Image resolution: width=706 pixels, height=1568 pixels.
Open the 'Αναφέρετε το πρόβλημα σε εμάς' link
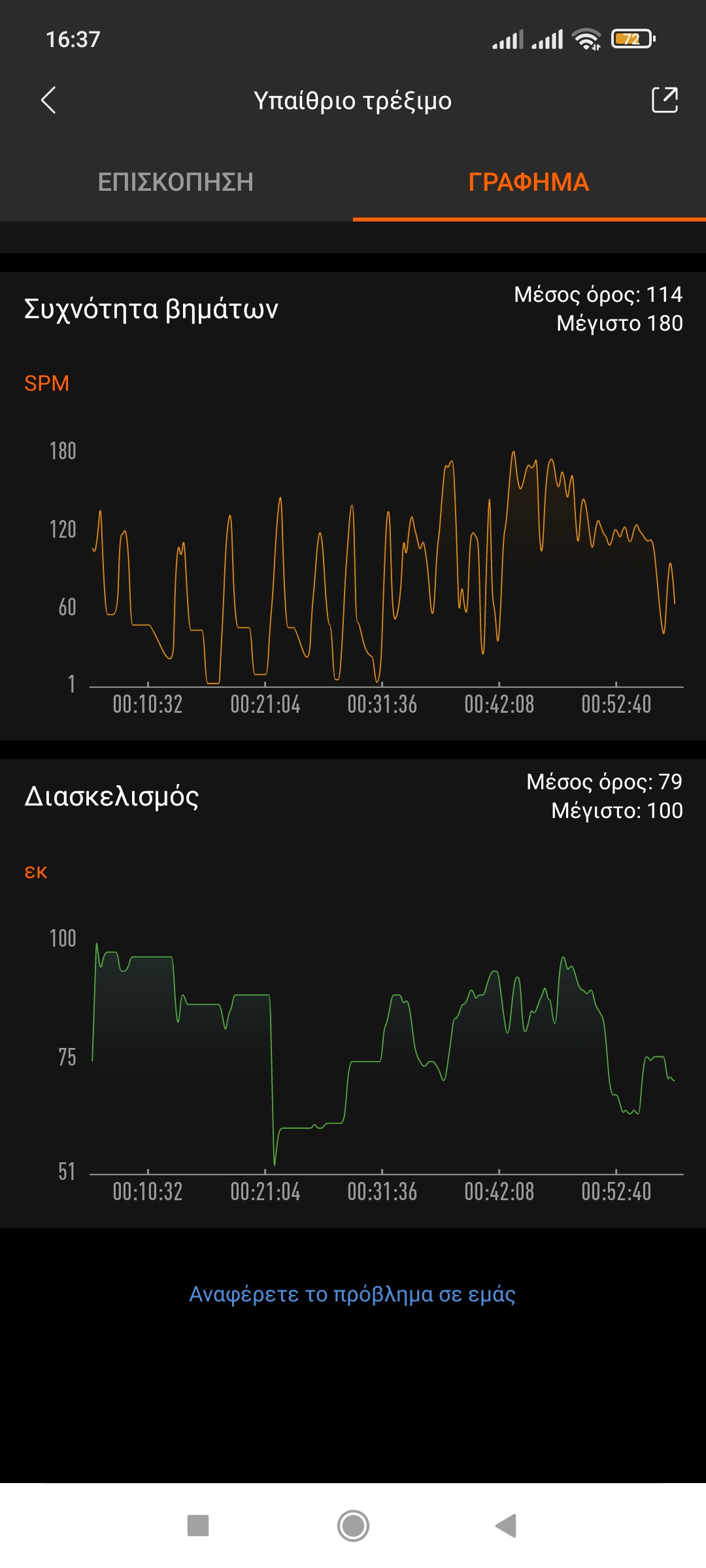[352, 1294]
